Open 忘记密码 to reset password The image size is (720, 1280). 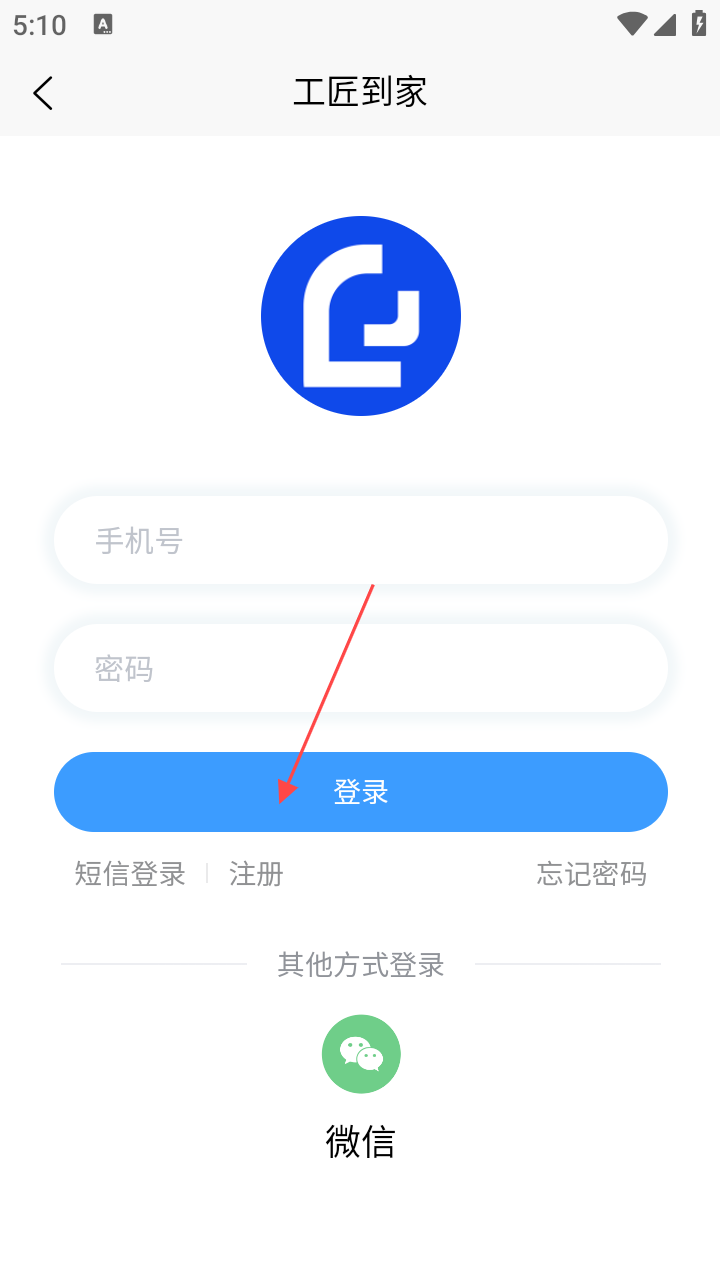[x=591, y=874]
